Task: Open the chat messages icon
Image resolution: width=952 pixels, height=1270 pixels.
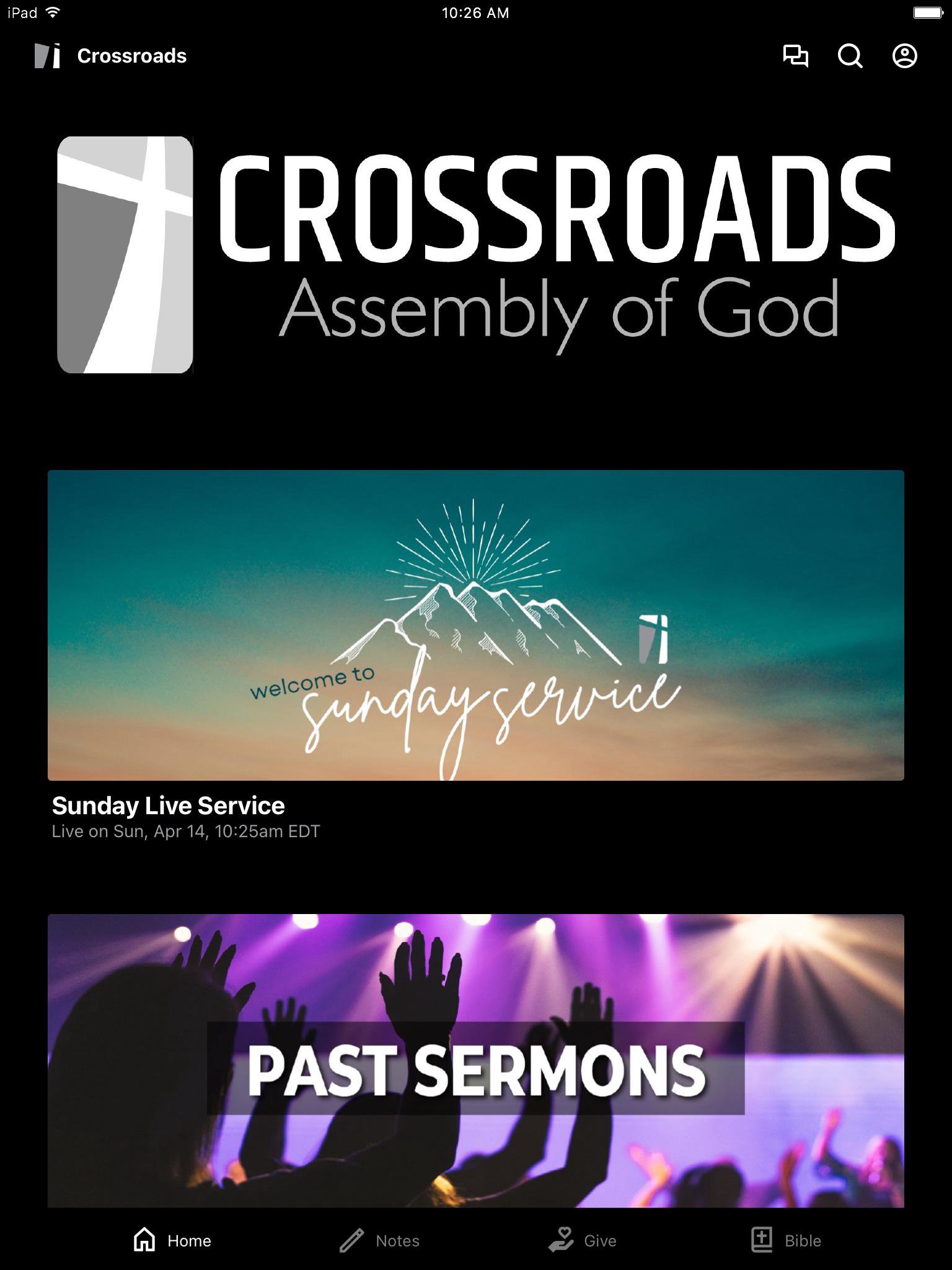Action: point(795,56)
